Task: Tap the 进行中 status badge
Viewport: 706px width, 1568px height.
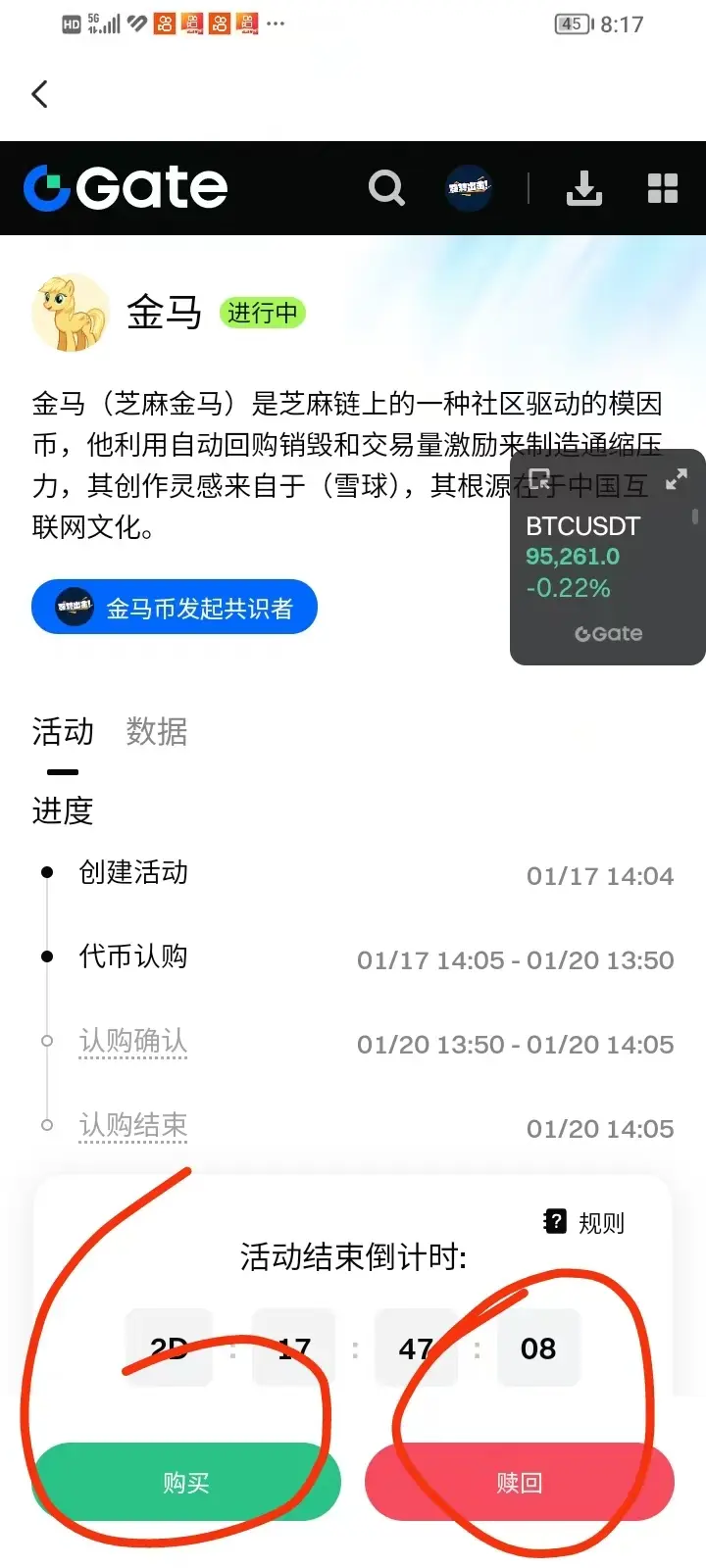Action: click(x=262, y=313)
